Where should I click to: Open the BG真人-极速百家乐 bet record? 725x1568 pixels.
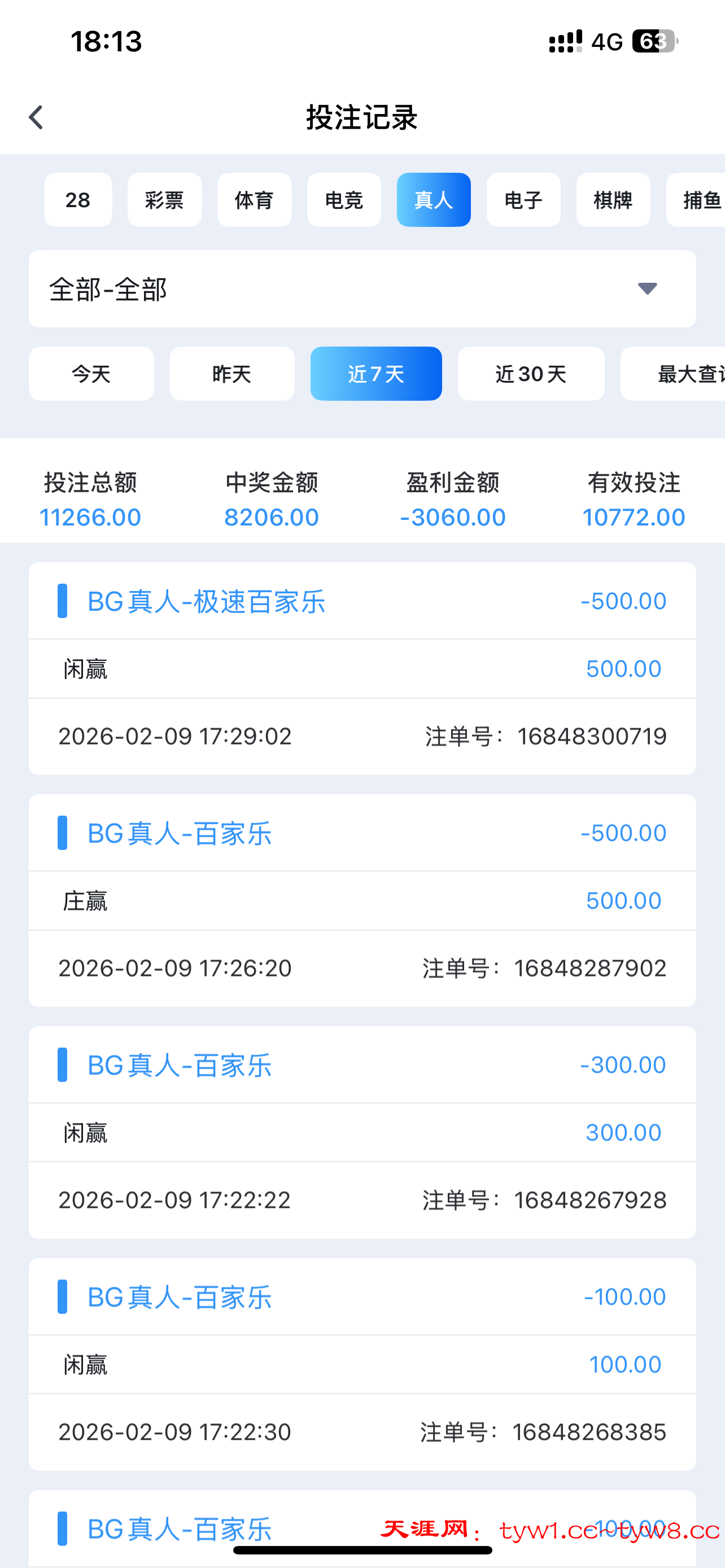pos(362,668)
